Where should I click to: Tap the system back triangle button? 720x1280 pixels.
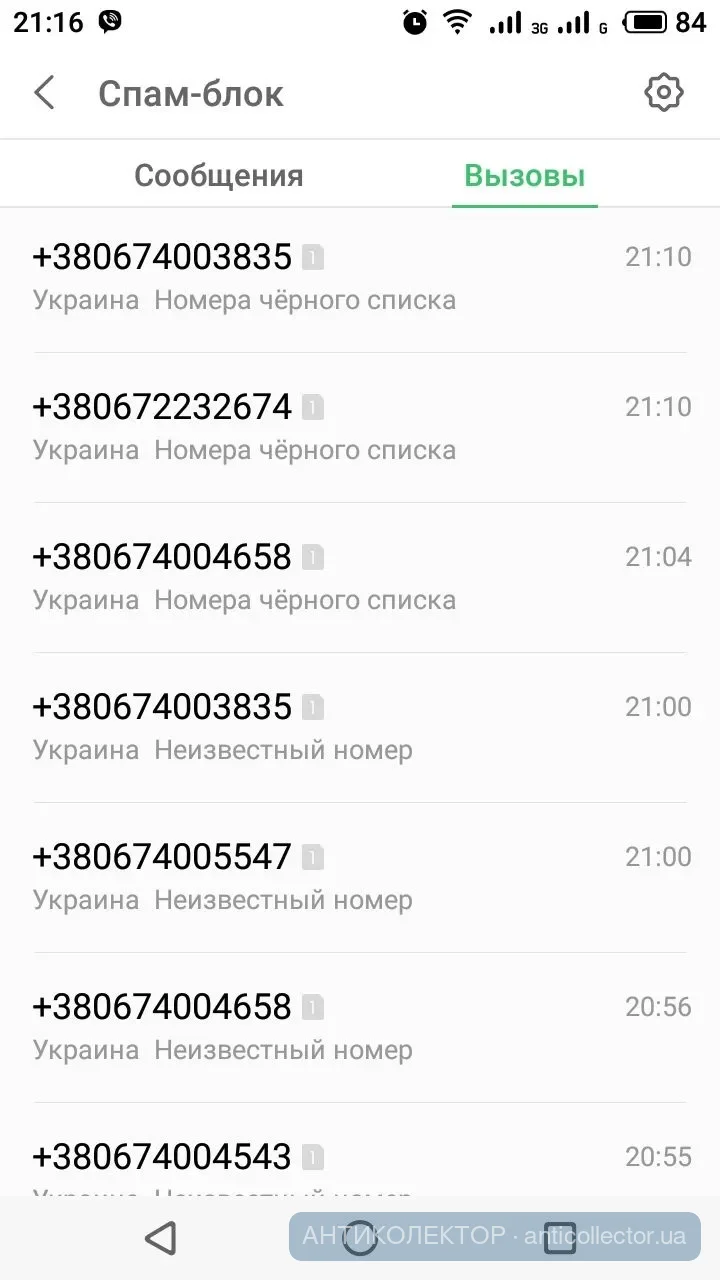click(160, 1238)
